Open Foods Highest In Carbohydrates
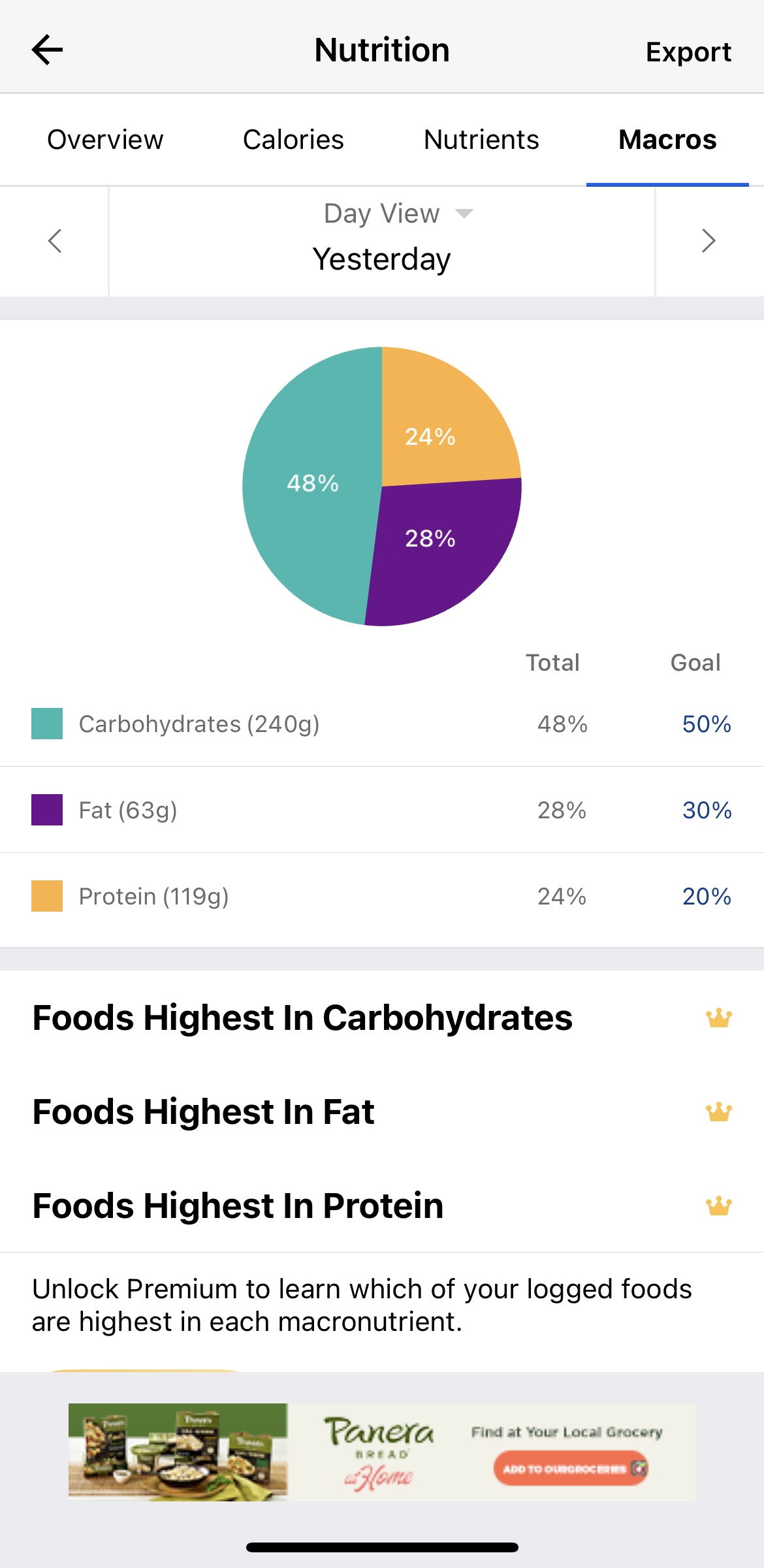 tap(381, 1017)
